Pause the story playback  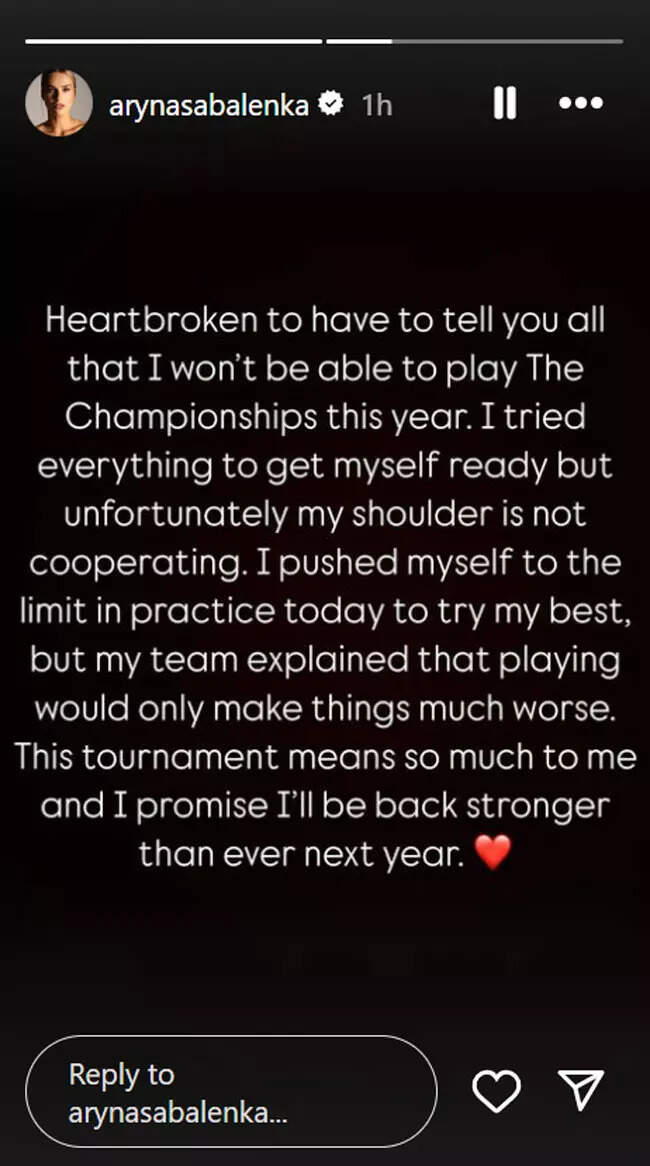click(505, 103)
